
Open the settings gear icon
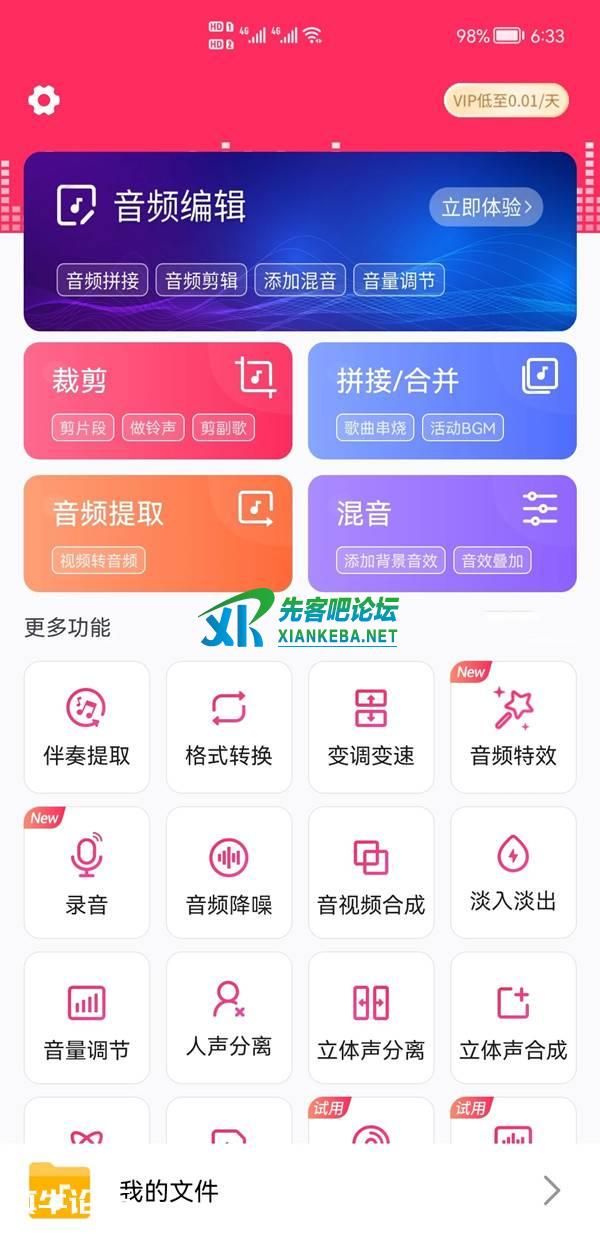click(x=44, y=100)
